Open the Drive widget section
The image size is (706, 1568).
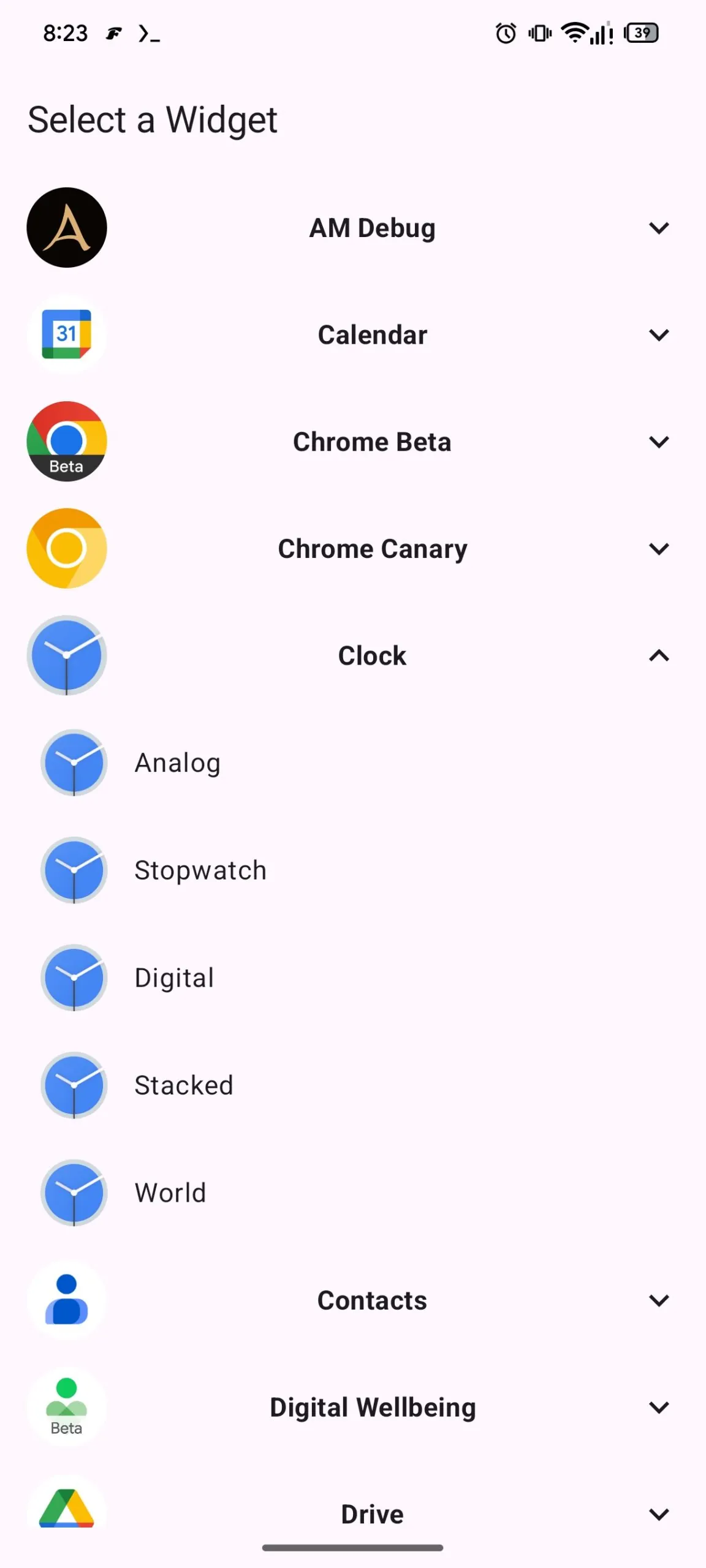658,1514
